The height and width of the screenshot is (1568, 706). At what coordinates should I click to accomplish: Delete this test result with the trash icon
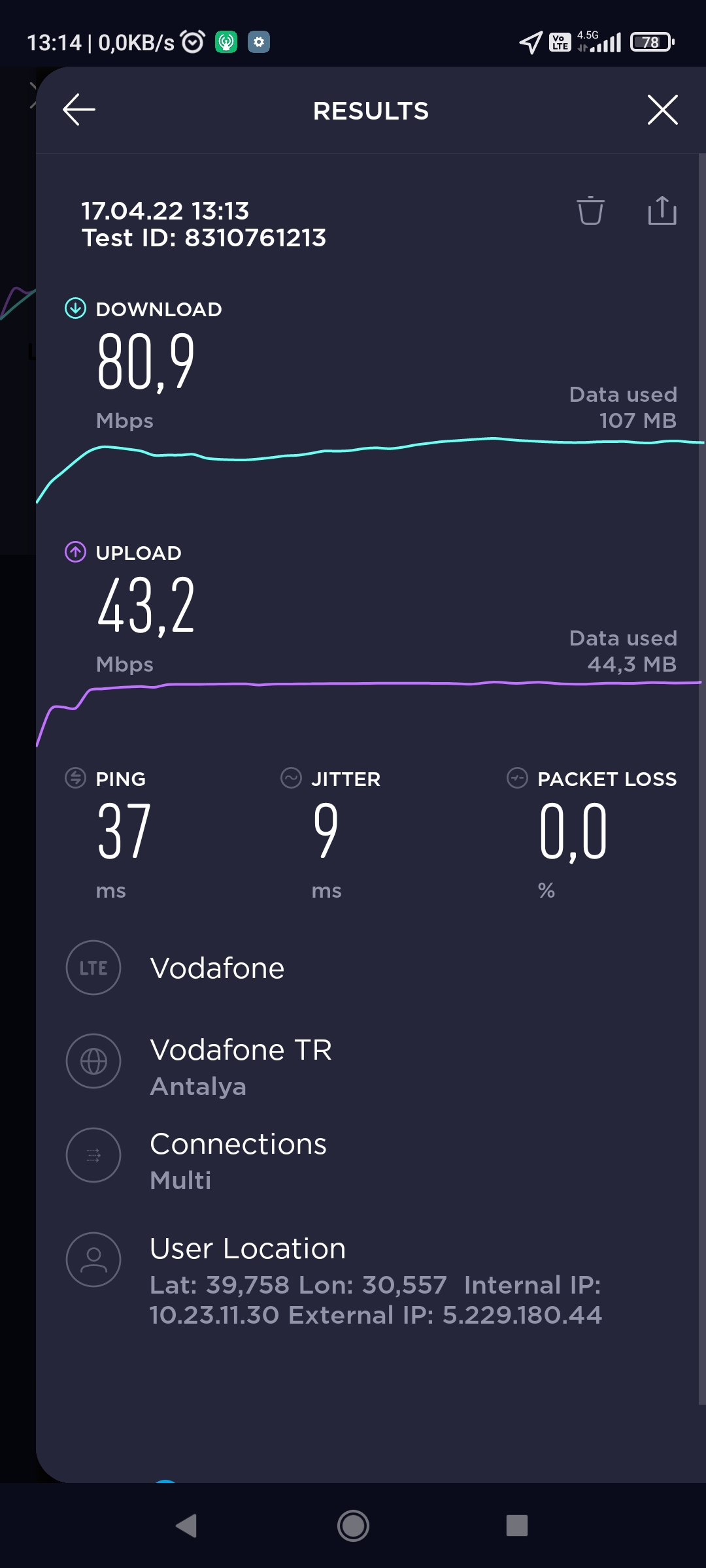point(590,210)
